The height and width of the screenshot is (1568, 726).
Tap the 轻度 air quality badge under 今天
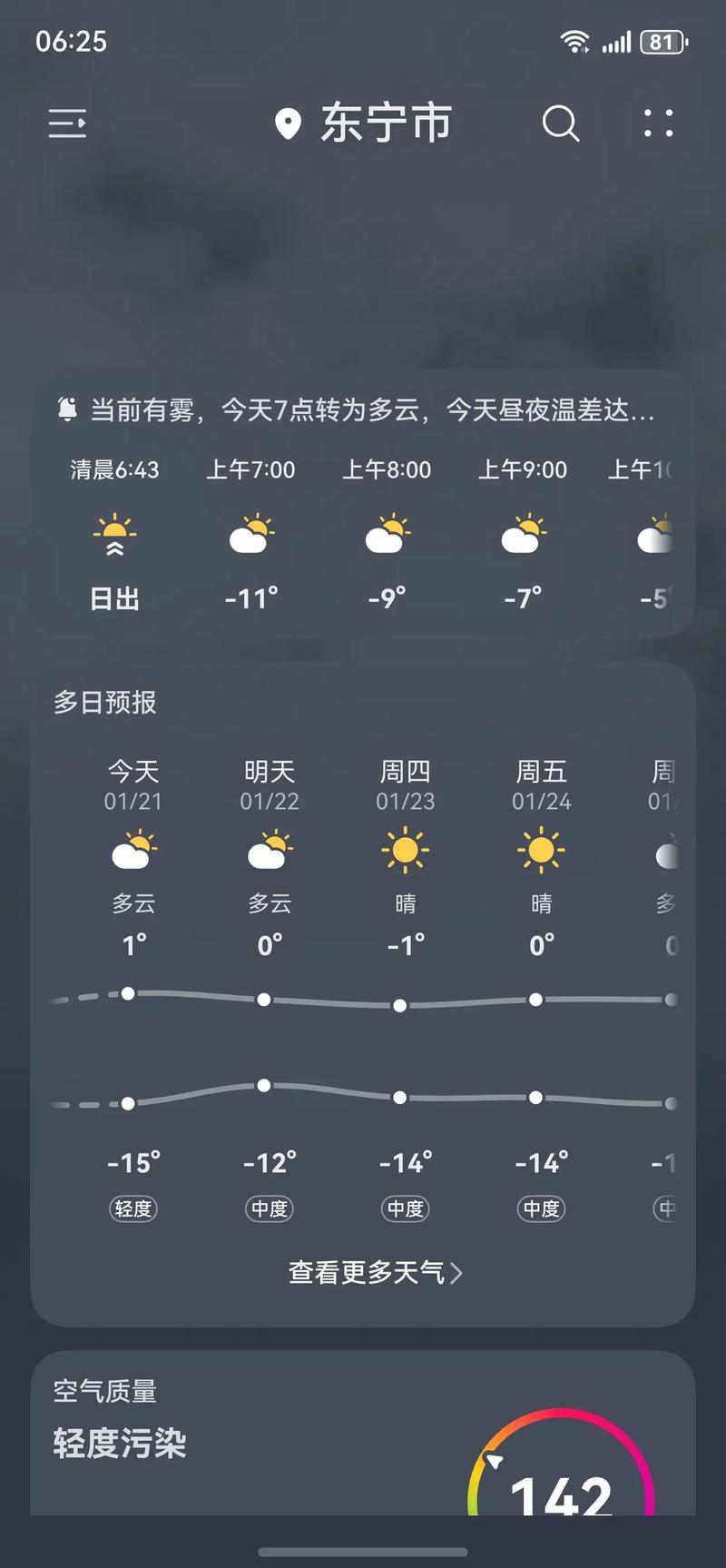tap(132, 1208)
